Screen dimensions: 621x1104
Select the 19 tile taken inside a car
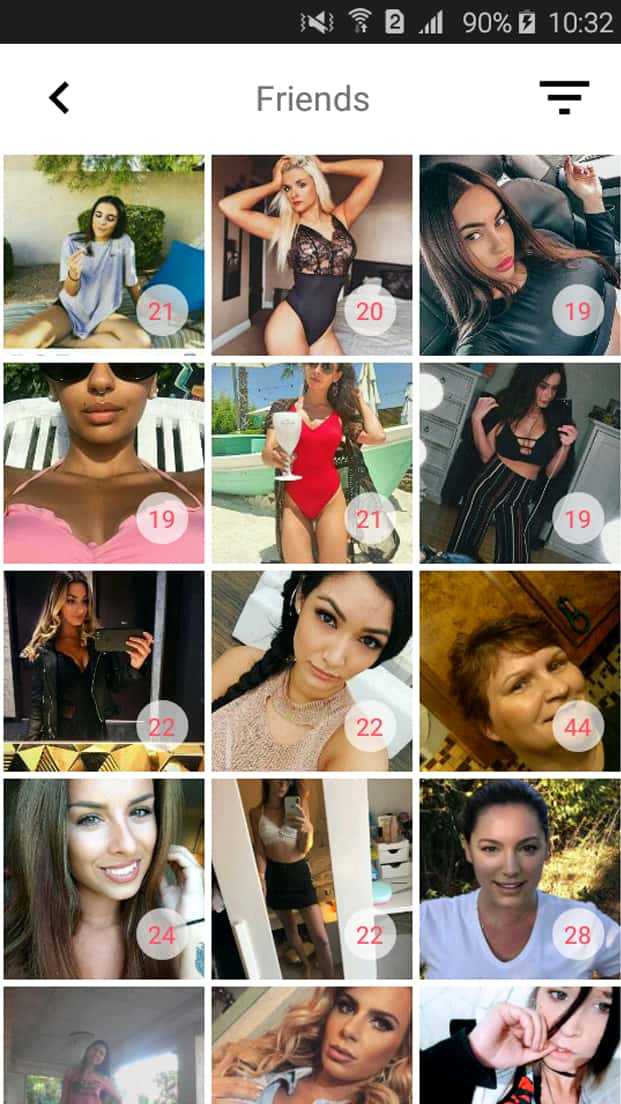point(519,254)
